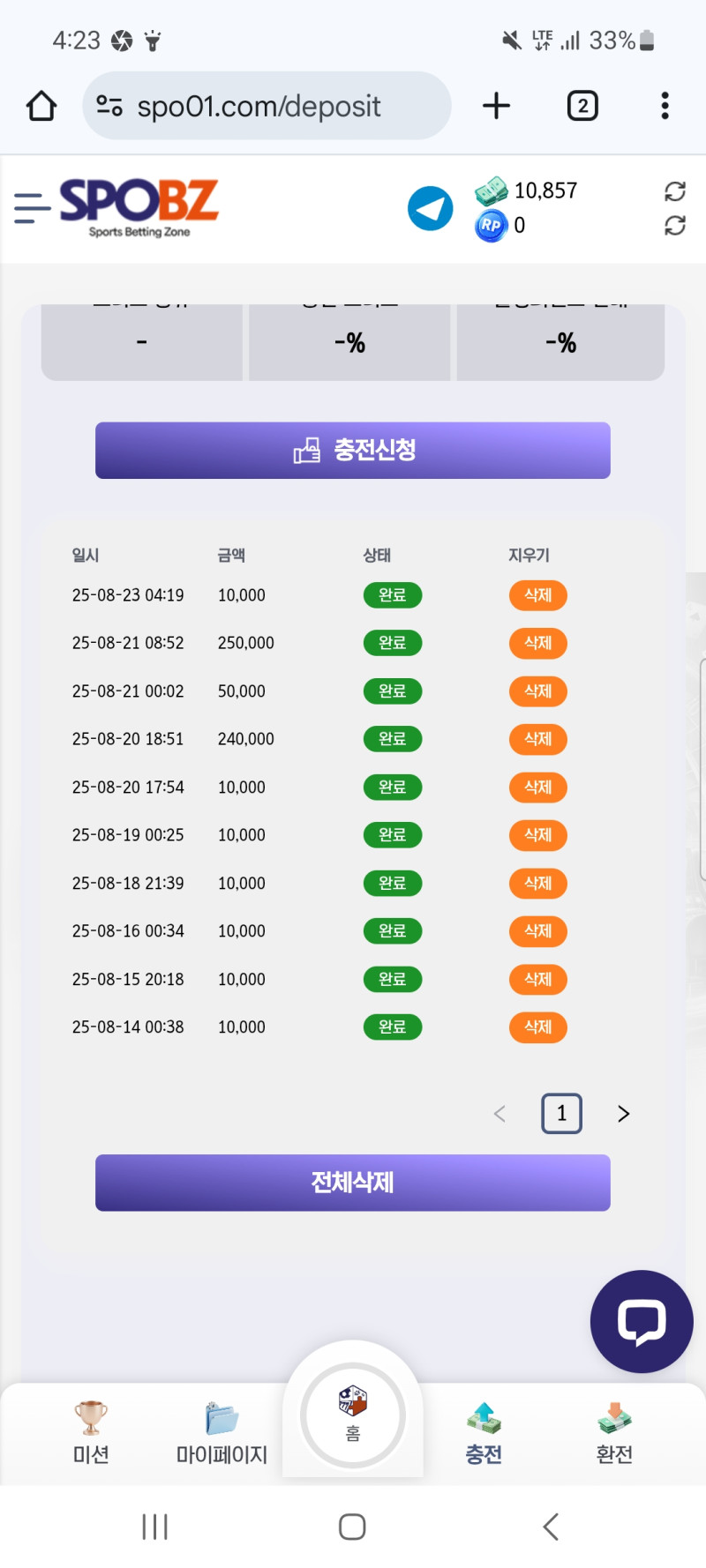The height and width of the screenshot is (1568, 706).
Task: Go to the next page of records
Action: point(623,1114)
